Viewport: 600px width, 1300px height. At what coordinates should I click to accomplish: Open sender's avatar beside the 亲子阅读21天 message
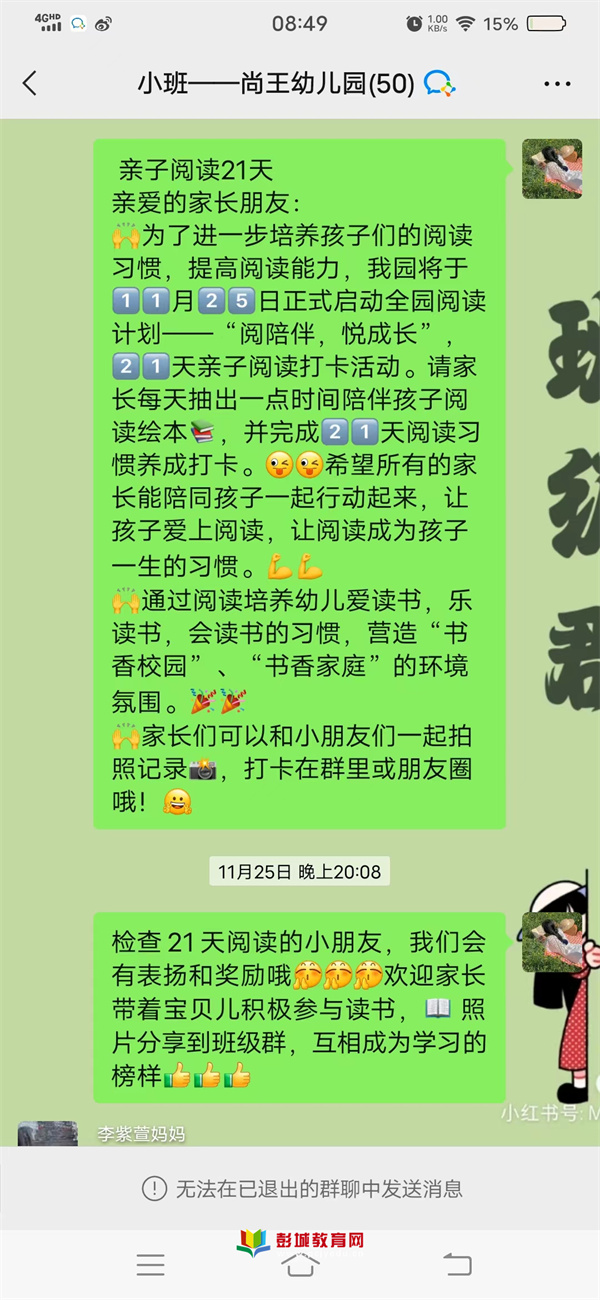point(552,169)
